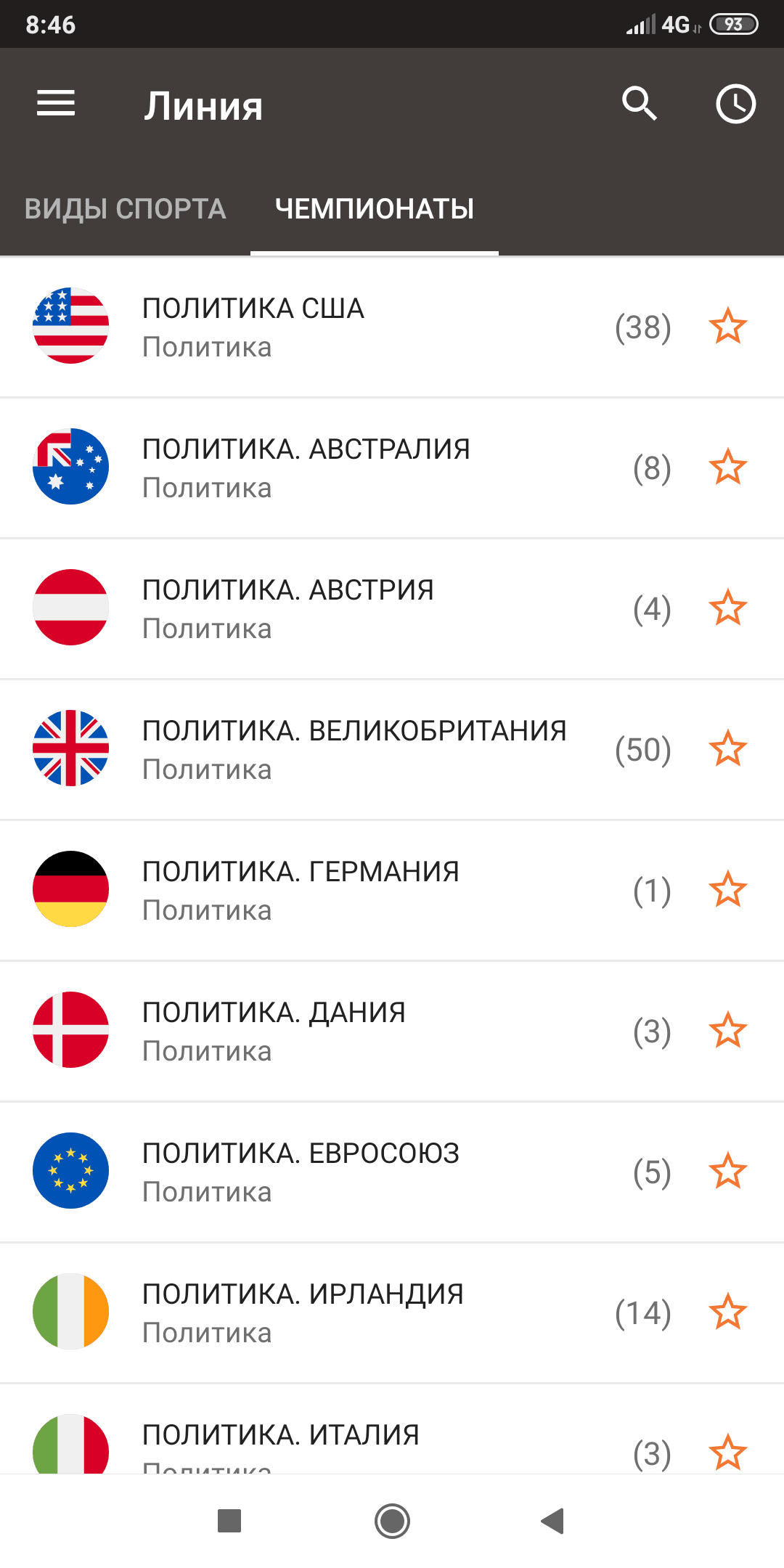Open ПОЛИТИКА США championship
This screenshot has height=1568, width=784.
pyautogui.click(x=327, y=327)
